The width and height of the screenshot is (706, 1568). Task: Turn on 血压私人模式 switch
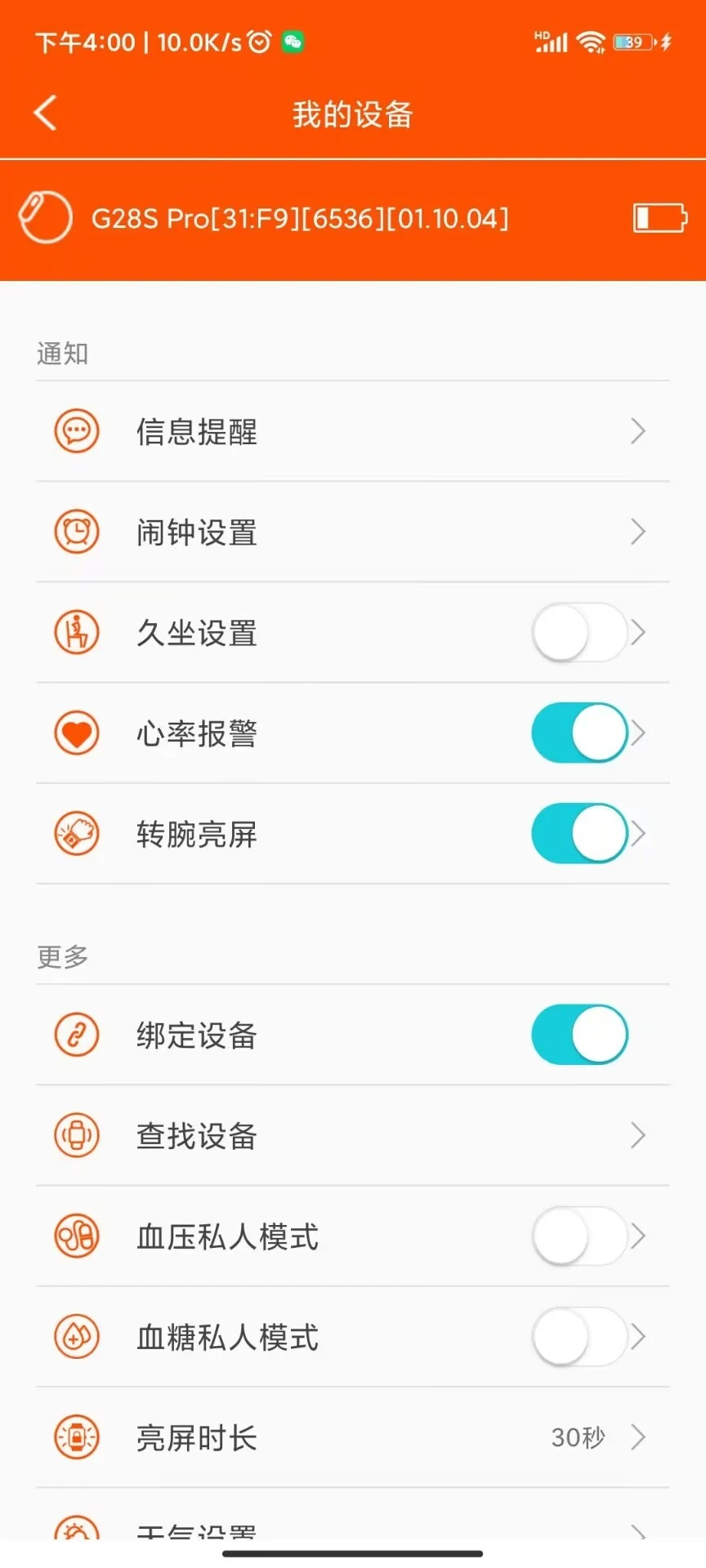[x=579, y=1236]
